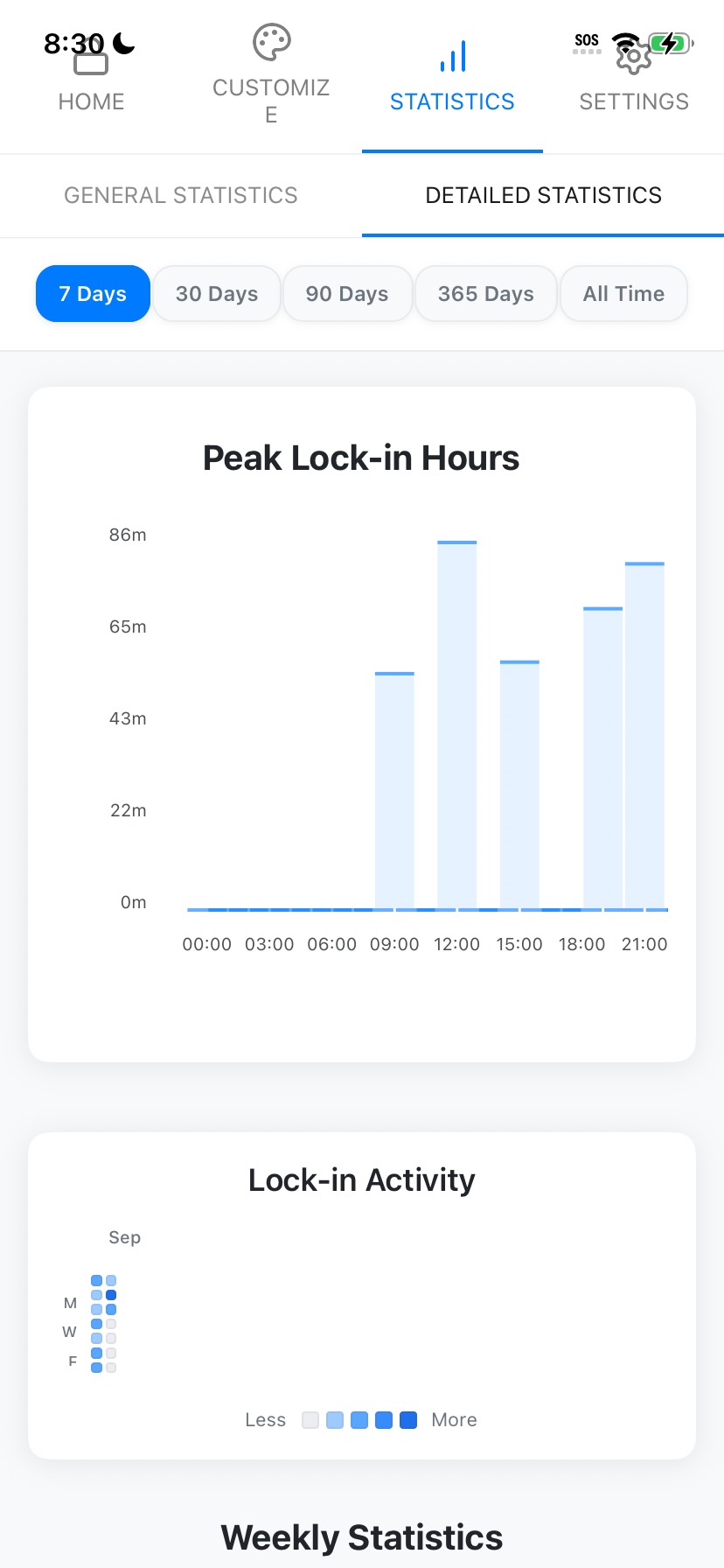This screenshot has height=1568, width=724.
Task: Select the Detailed Statistics tab
Action: click(x=543, y=195)
